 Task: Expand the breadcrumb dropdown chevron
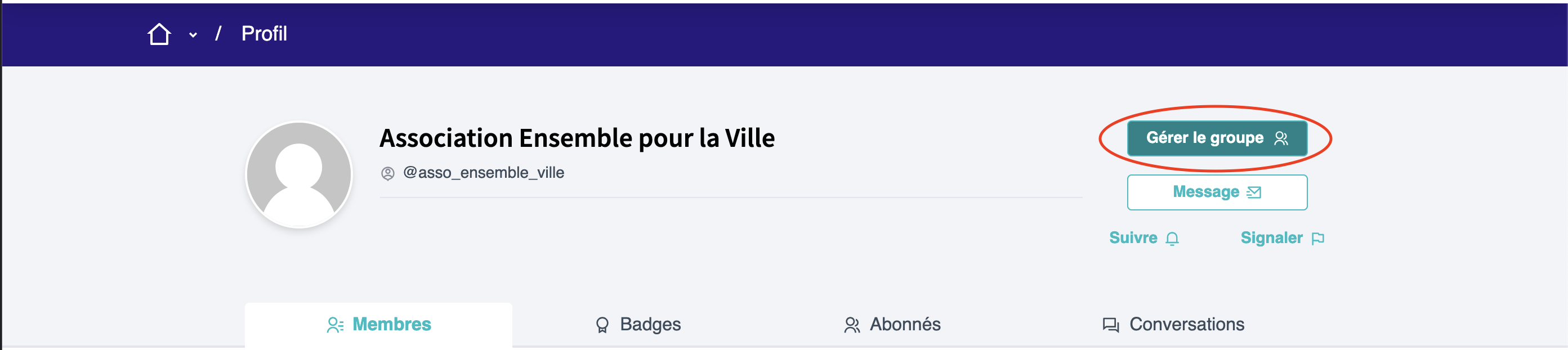193,35
